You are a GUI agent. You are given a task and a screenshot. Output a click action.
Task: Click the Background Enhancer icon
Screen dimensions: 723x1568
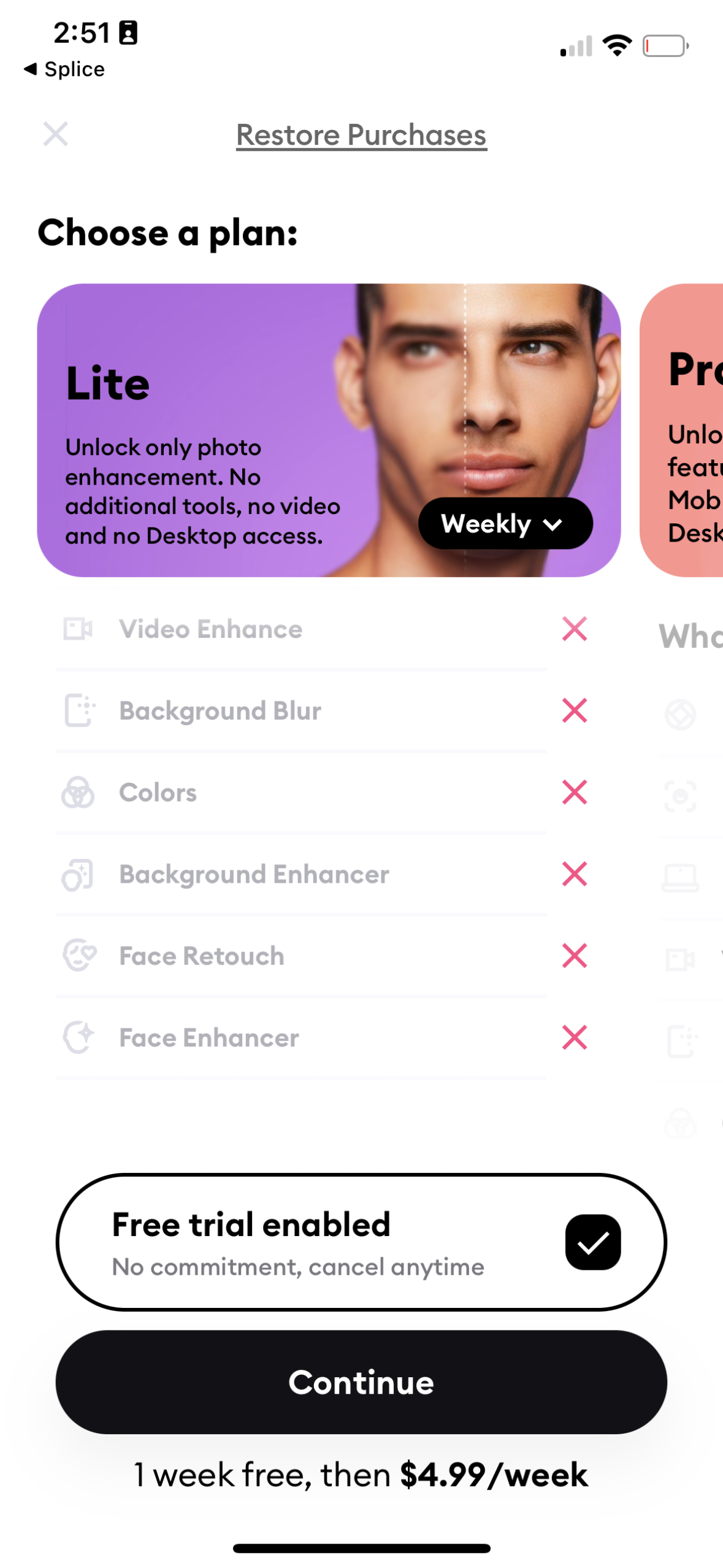pyautogui.click(x=78, y=874)
